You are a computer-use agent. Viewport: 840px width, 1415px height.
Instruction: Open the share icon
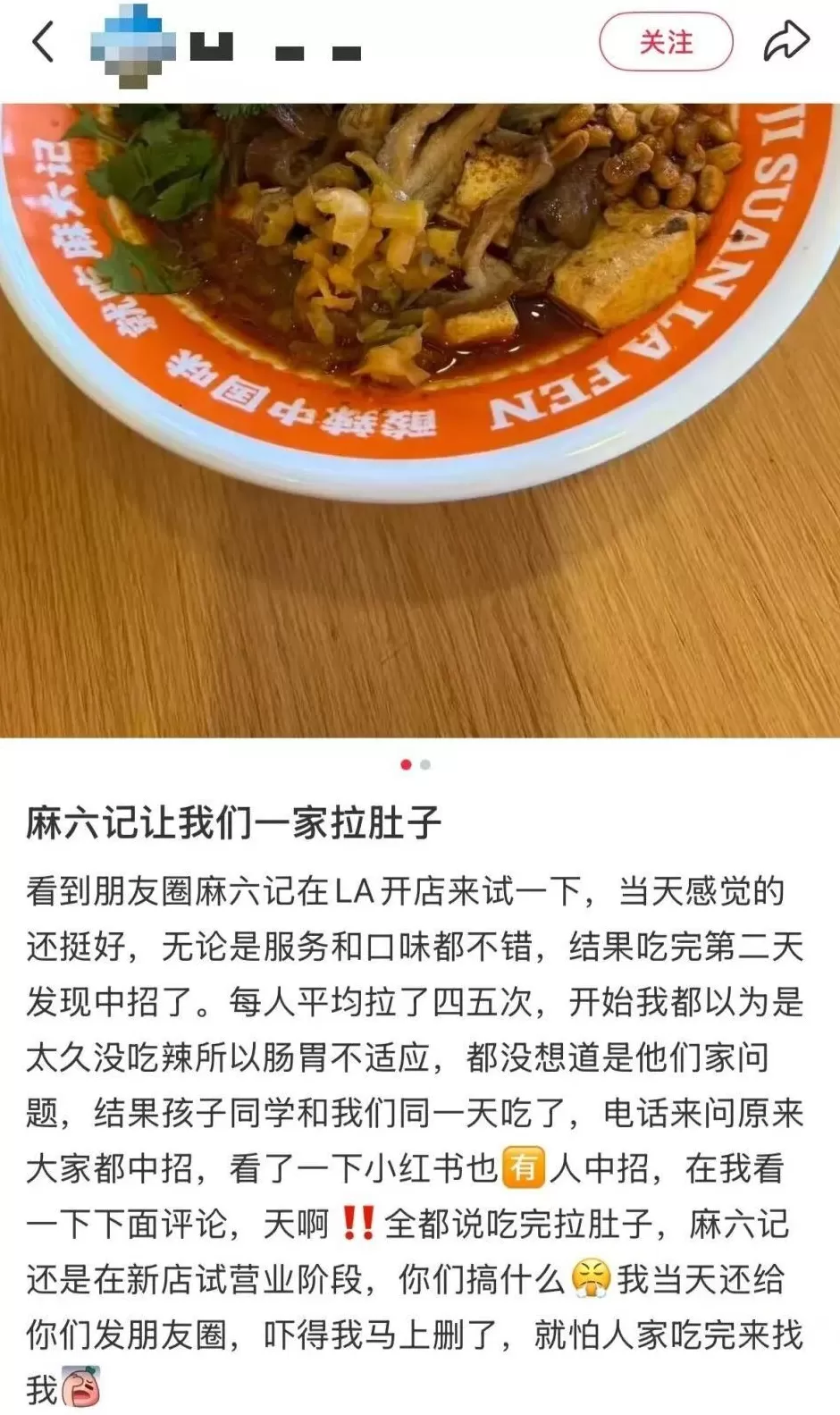786,40
